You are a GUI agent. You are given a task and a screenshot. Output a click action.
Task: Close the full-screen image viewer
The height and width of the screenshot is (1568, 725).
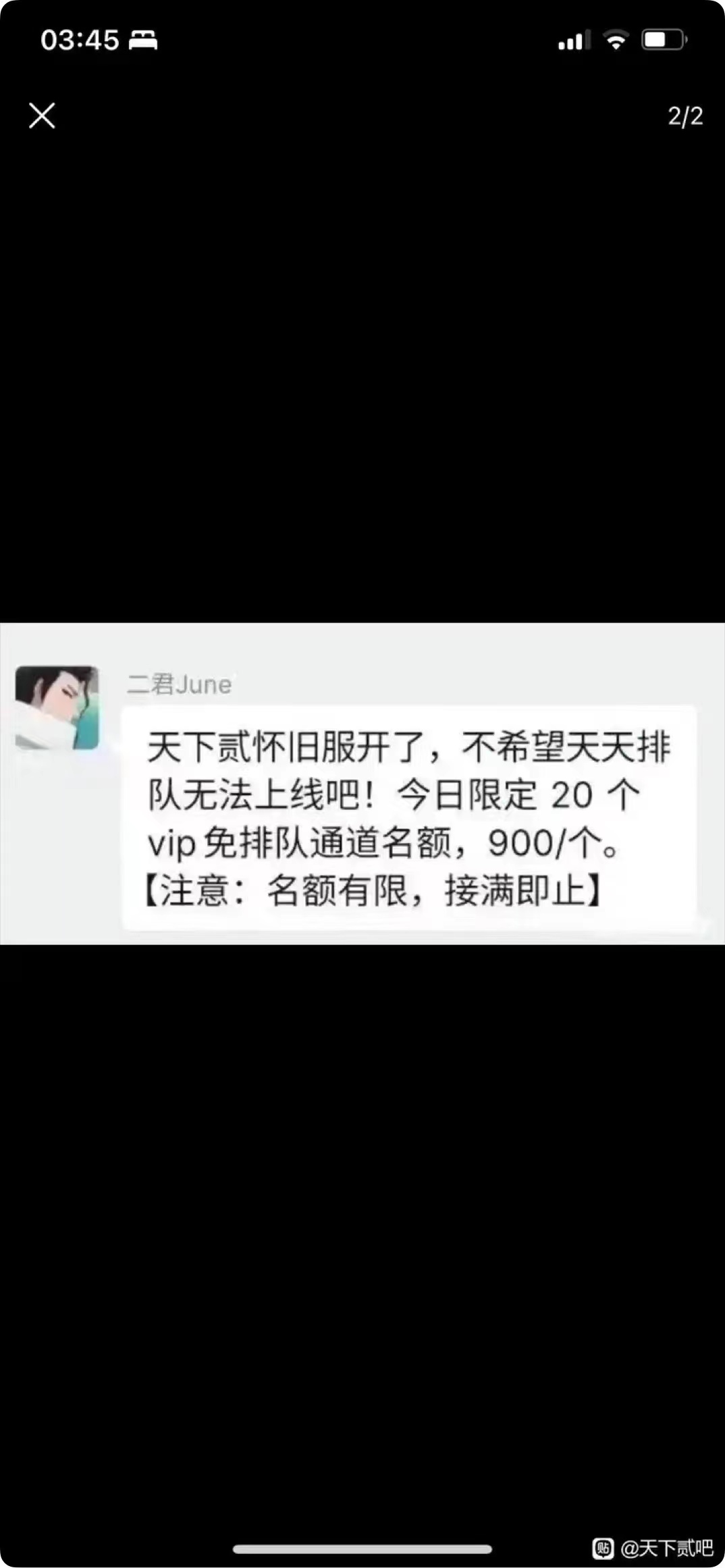42,115
